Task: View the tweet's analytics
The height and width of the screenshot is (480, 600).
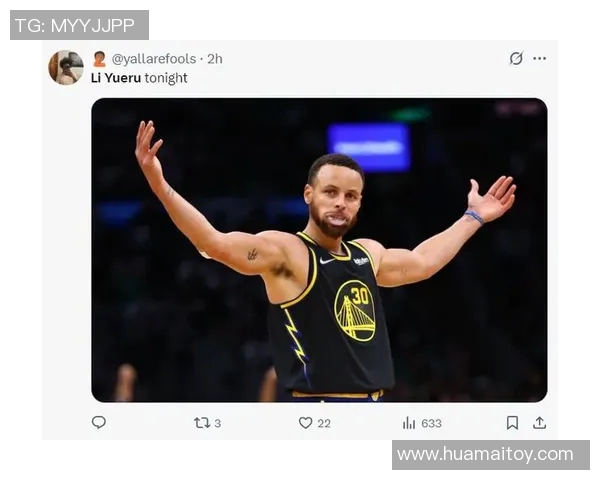Action: click(409, 423)
